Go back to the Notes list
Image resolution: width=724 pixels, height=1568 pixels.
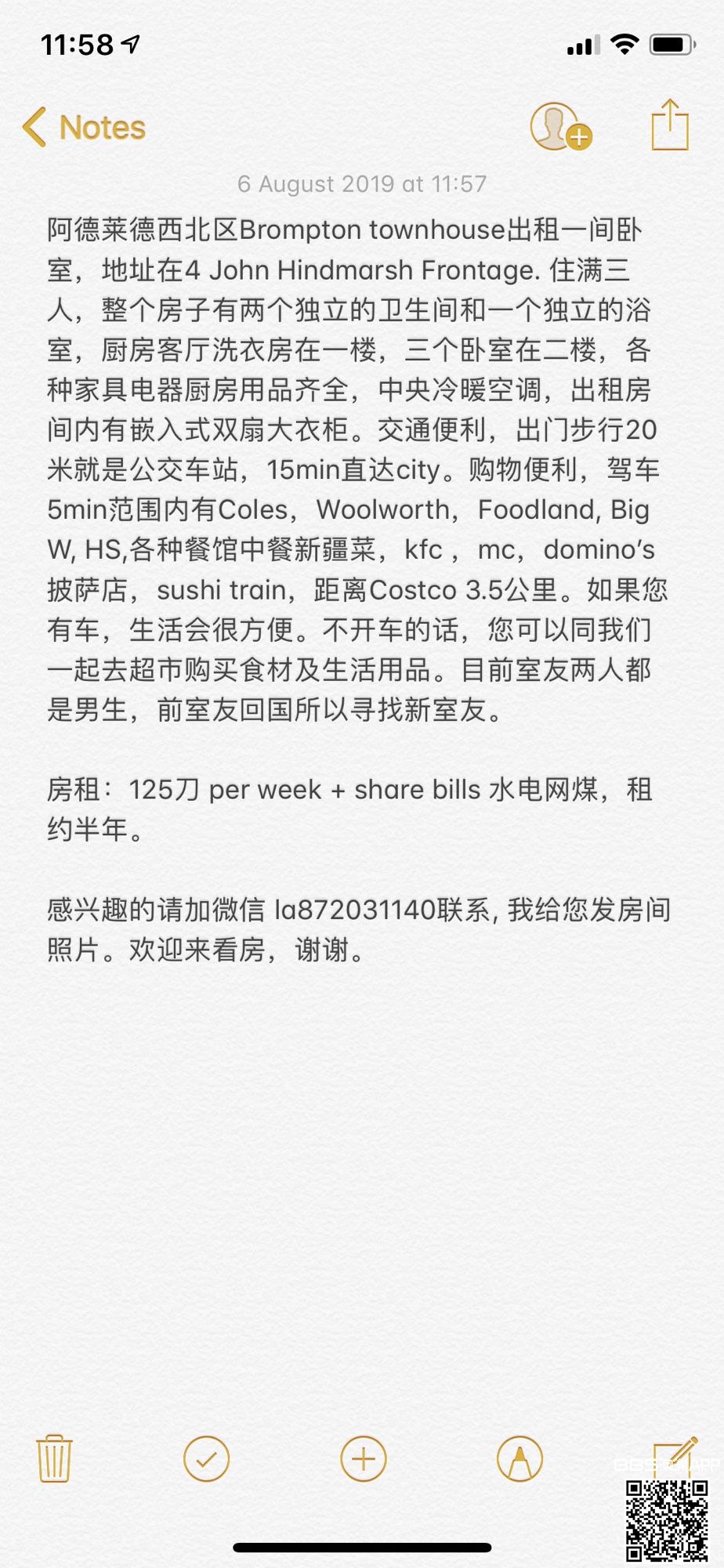point(85,128)
